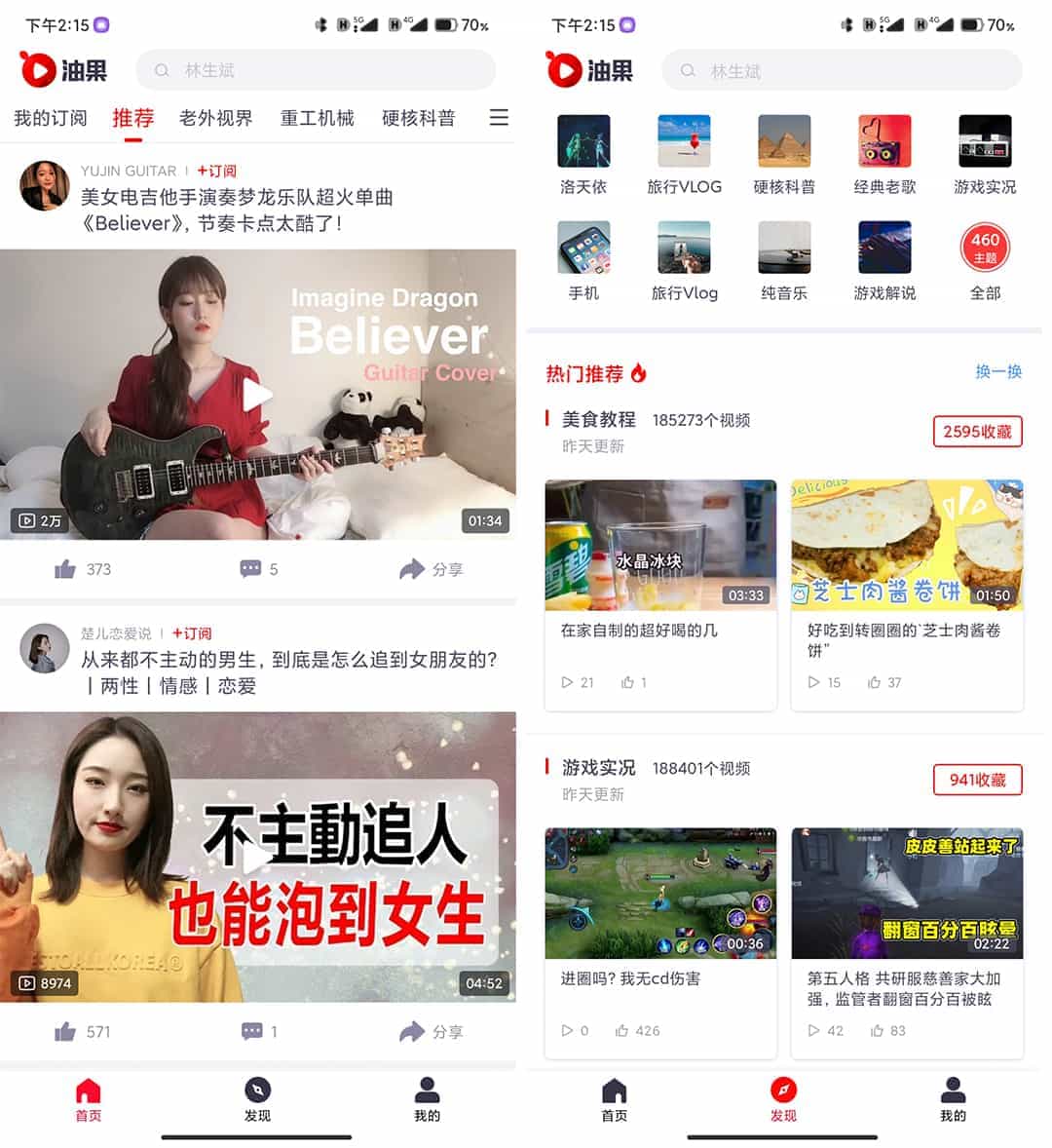Open the 纯音乐 topic
Viewport: 1052px width, 1148px height.
[x=784, y=259]
